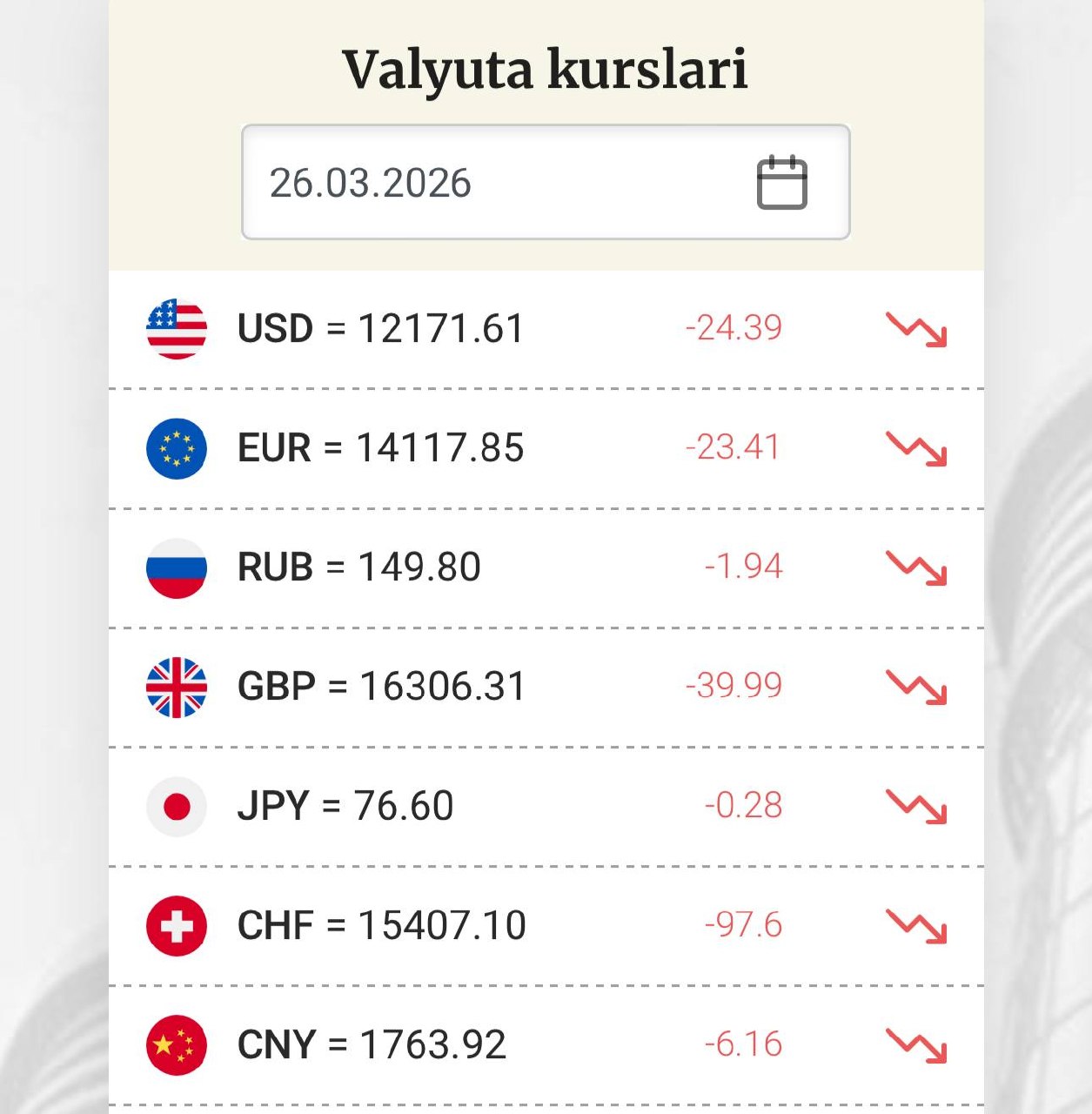Open the date picker showing 26.03.2026

(780, 183)
